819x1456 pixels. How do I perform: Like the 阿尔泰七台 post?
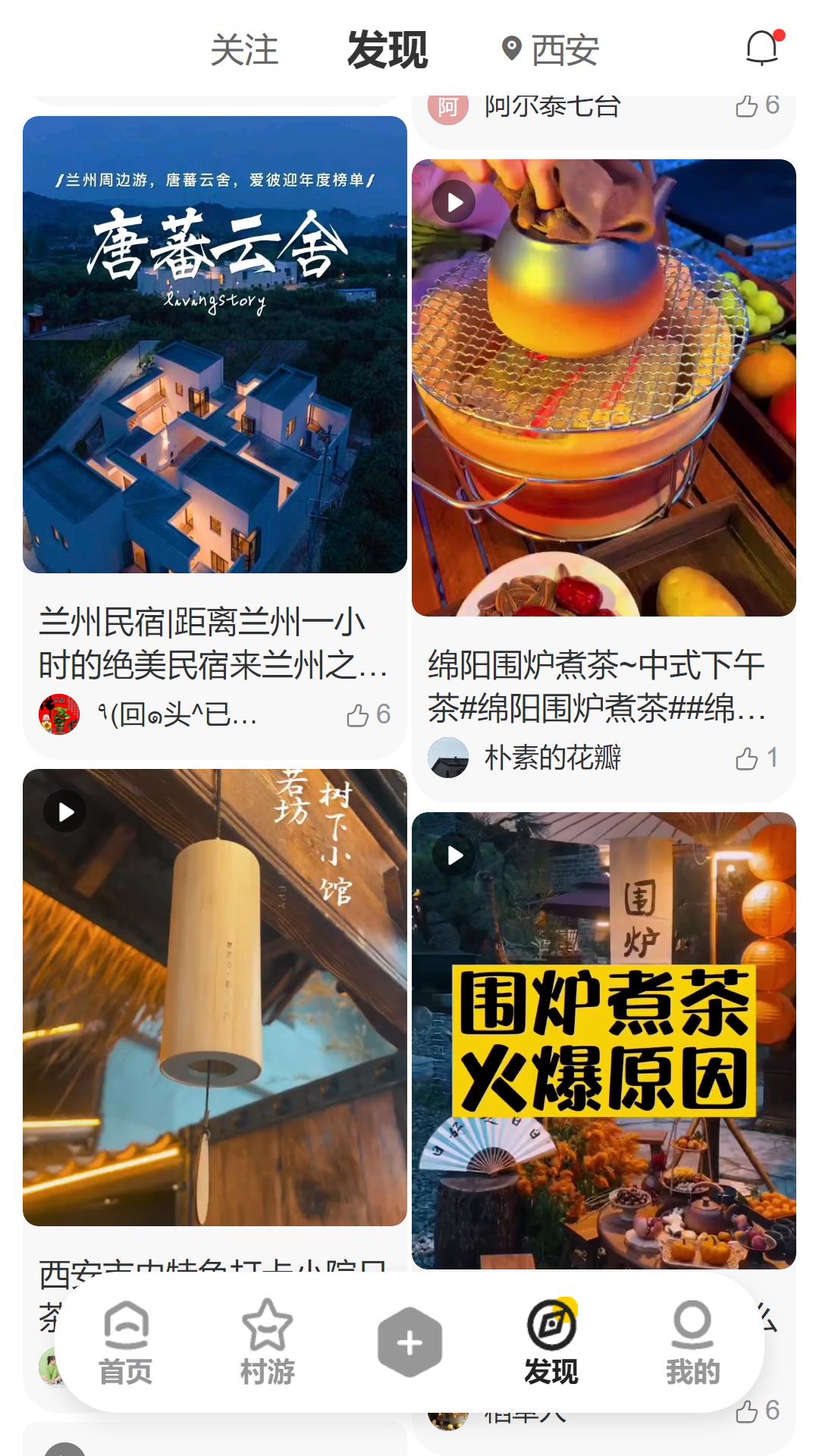point(756,105)
